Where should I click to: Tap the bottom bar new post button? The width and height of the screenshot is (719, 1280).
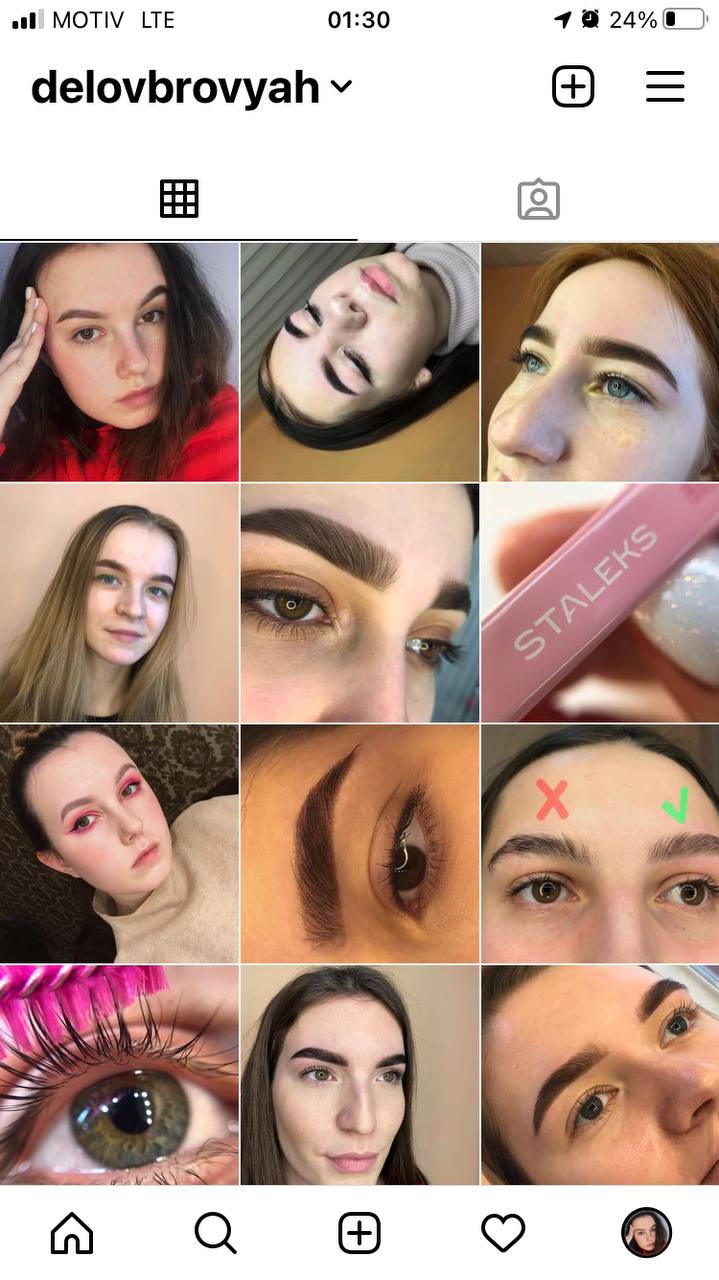coord(359,1233)
